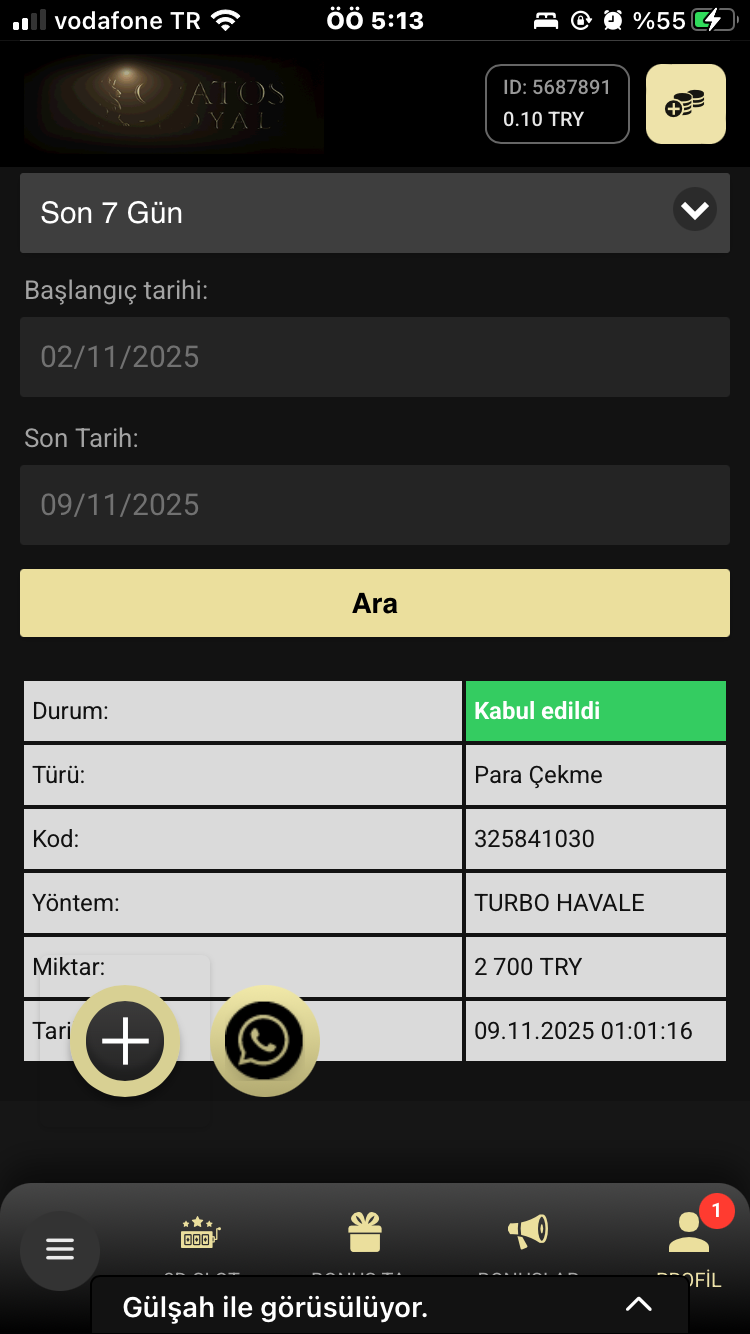Tap the green Kabul edildi status

(x=595, y=711)
